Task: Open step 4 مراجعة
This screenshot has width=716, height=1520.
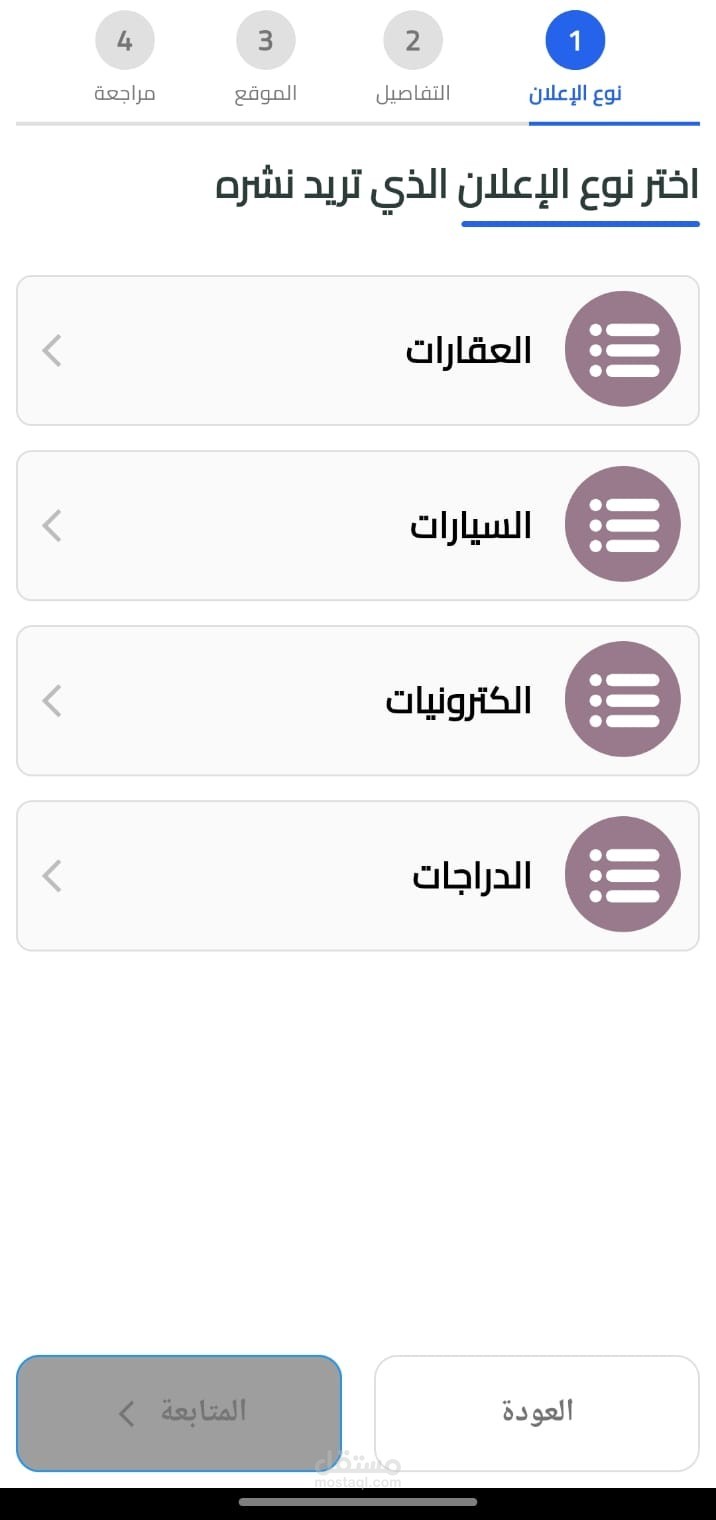Action: click(125, 62)
